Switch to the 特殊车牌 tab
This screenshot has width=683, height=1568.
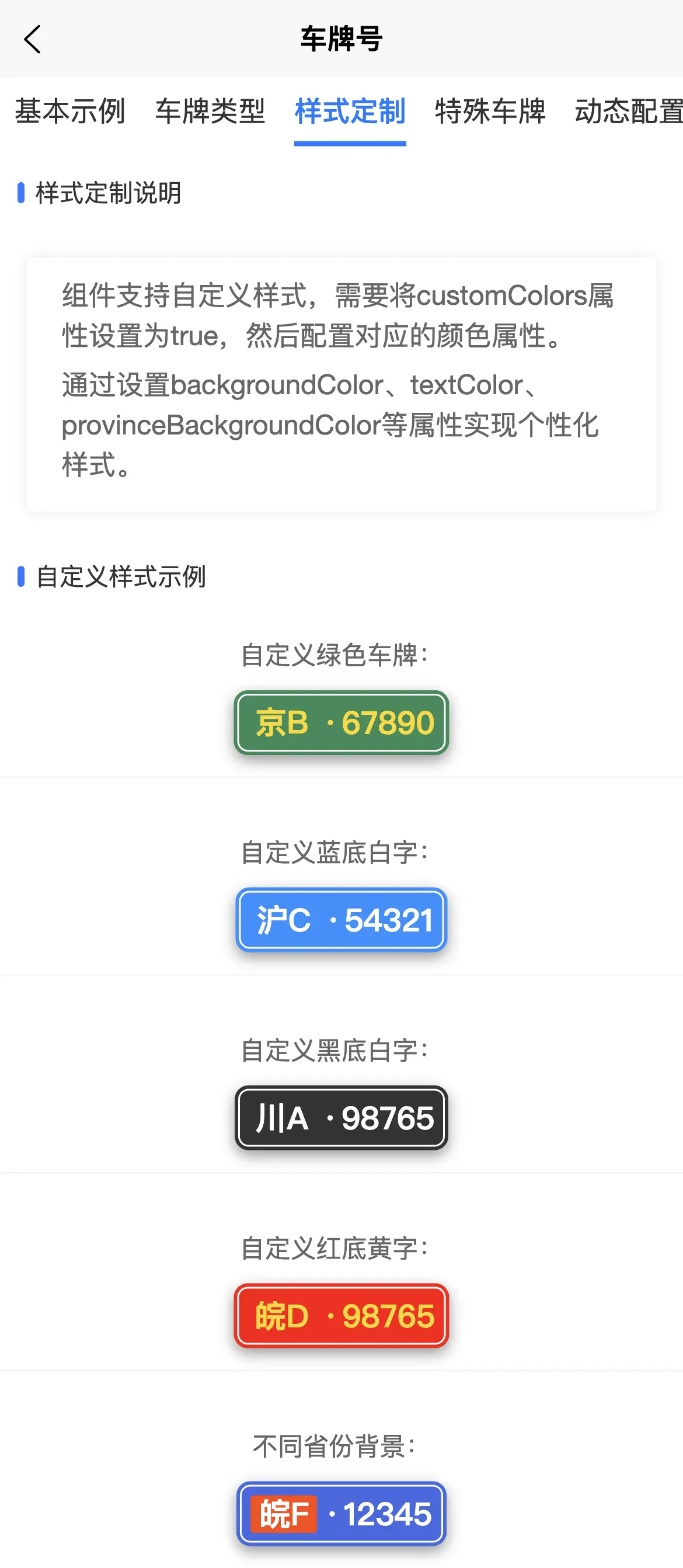(490, 112)
